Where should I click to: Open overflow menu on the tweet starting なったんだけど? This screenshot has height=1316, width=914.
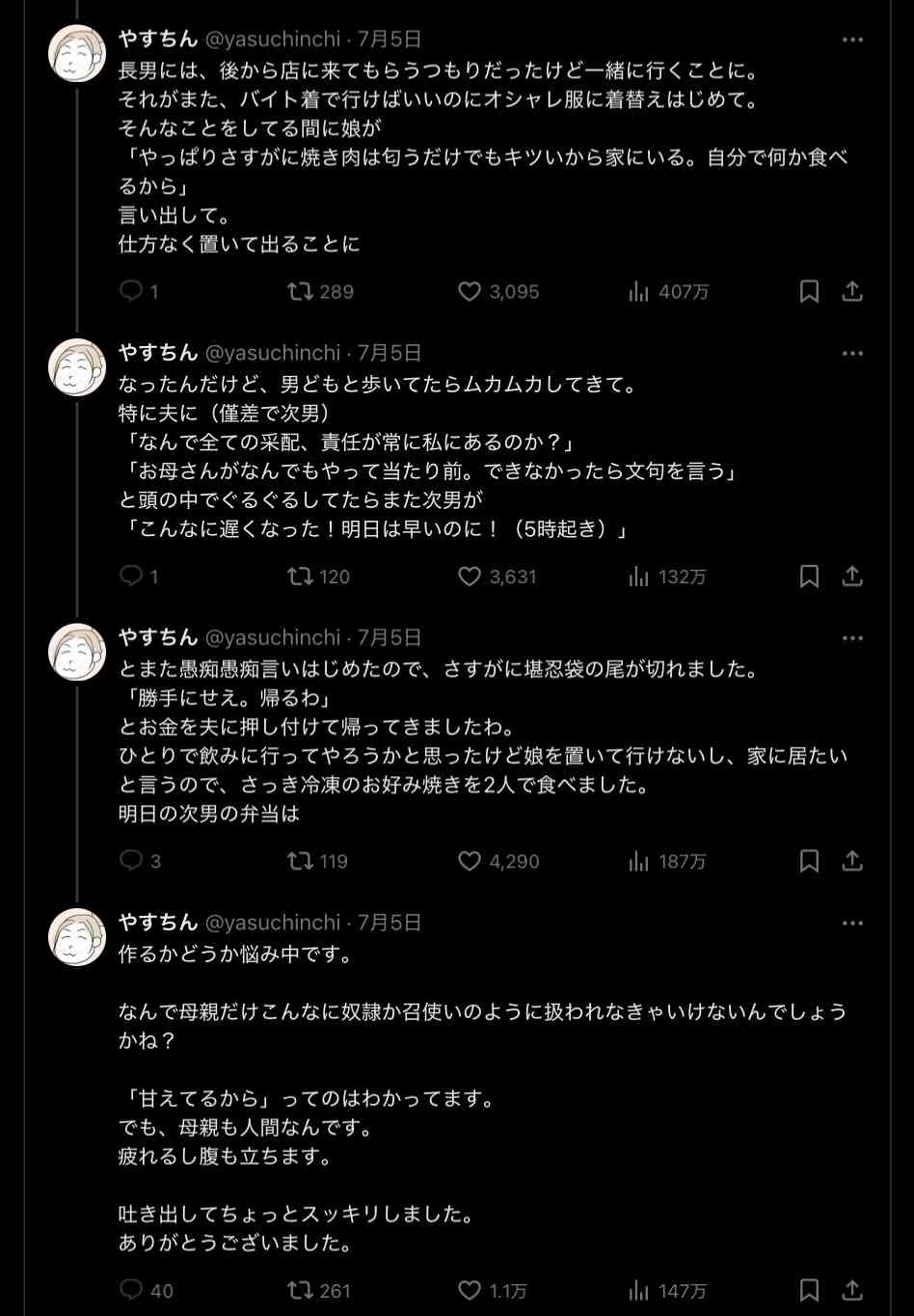pyautogui.click(x=852, y=353)
